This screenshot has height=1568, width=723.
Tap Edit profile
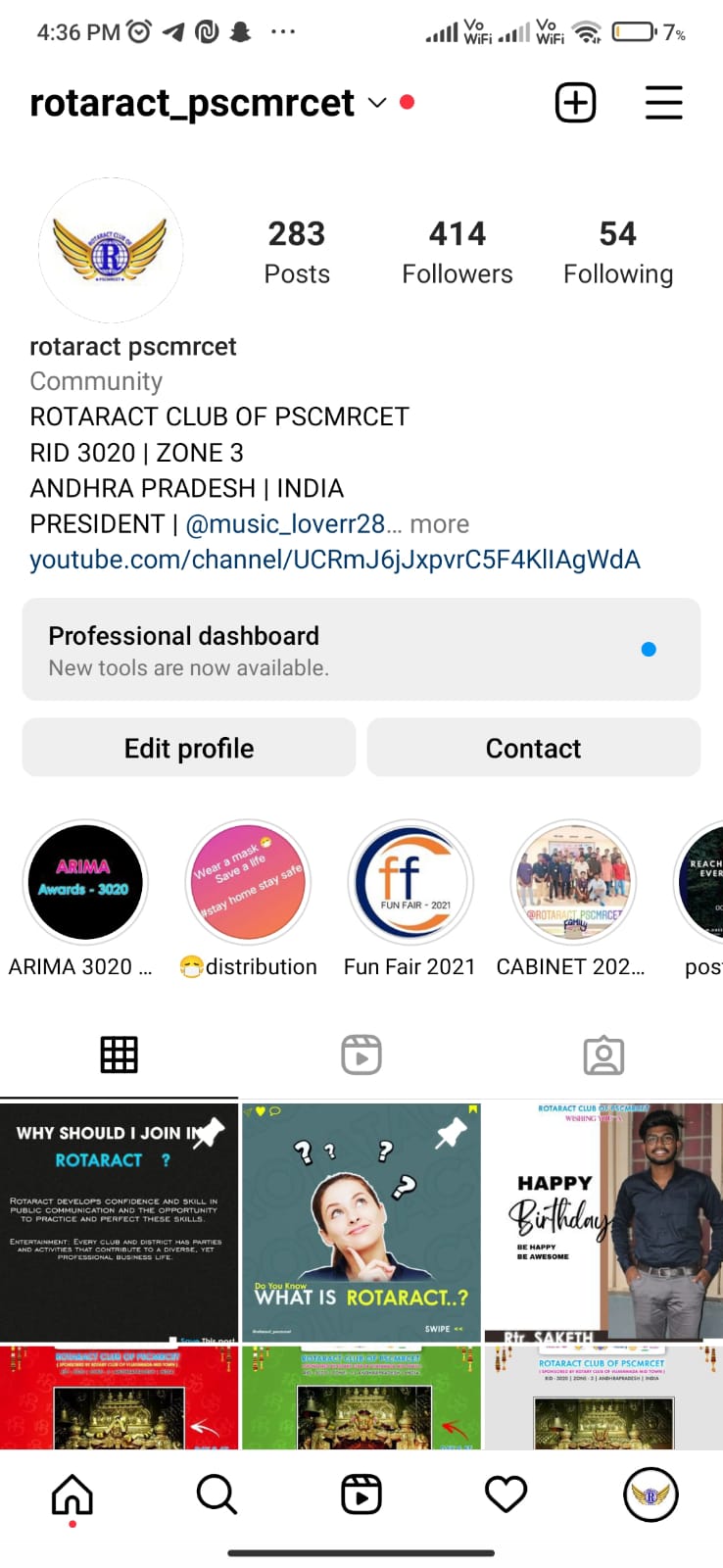click(188, 748)
